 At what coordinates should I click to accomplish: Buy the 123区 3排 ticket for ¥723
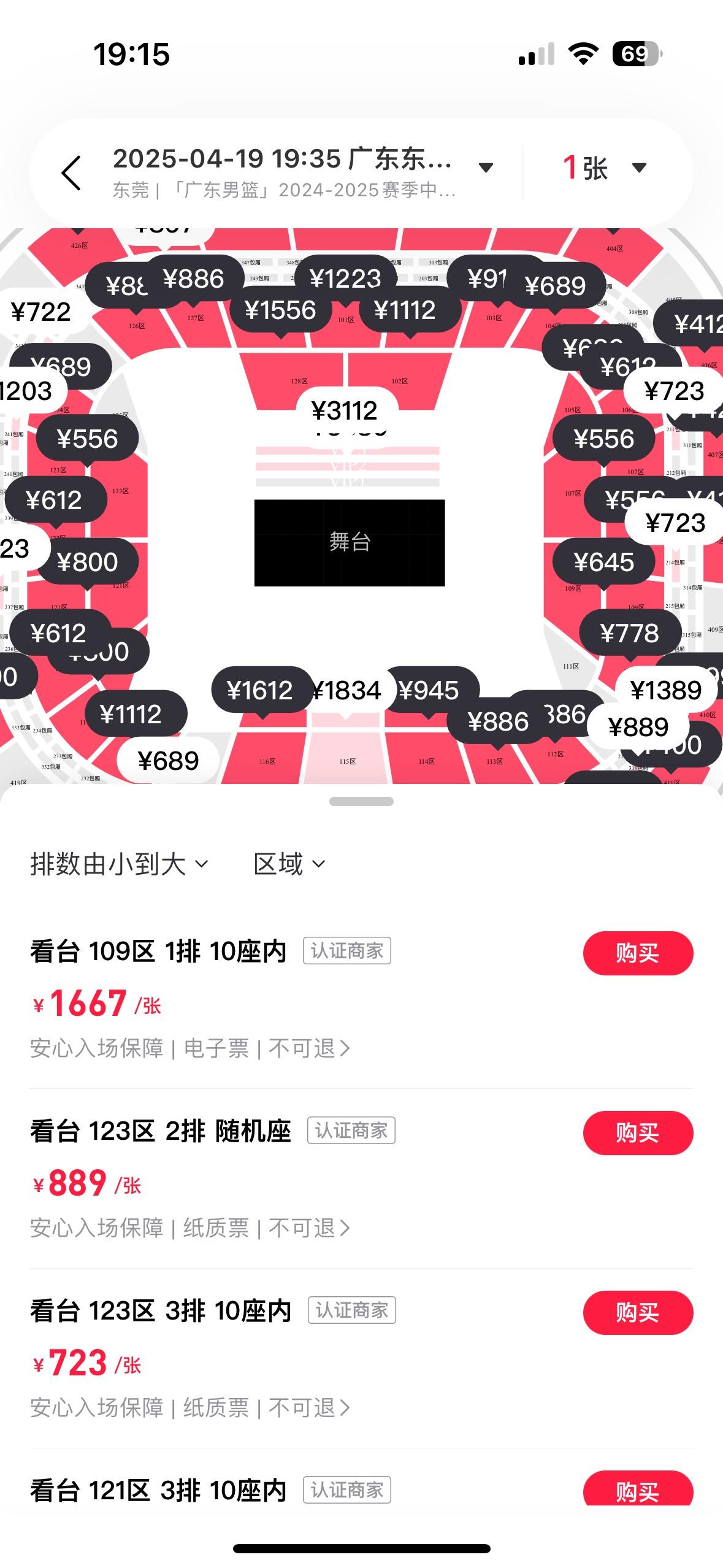[637, 1312]
